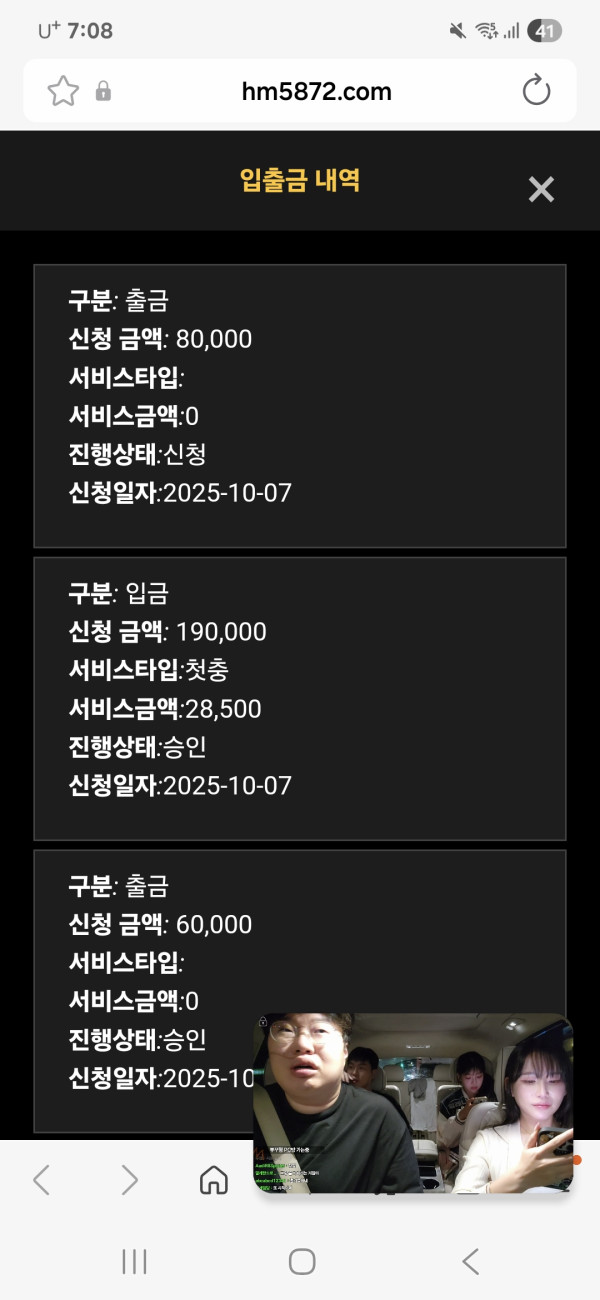This screenshot has width=600, height=1300.
Task: Bookmark this page with the star icon
Action: [x=63, y=92]
